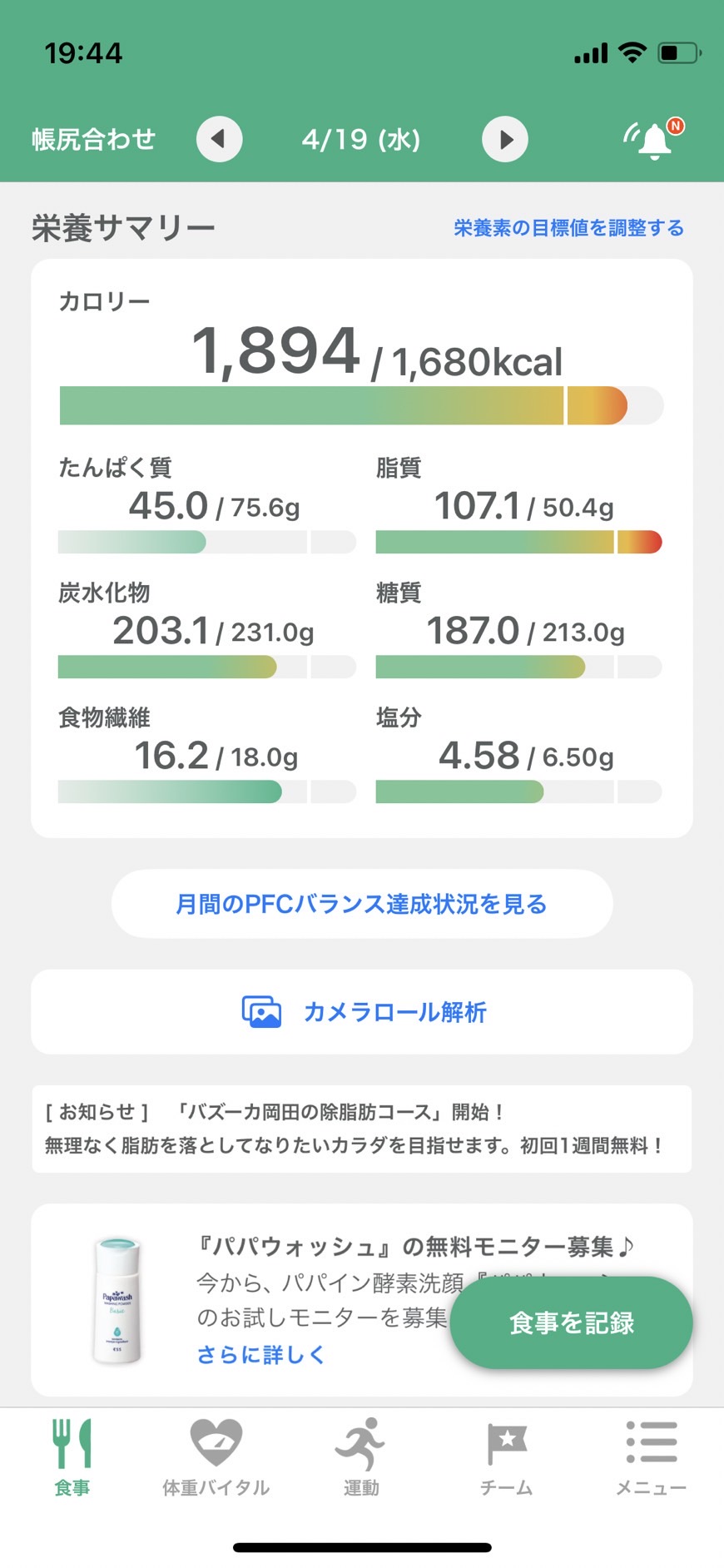Open the バズーカ岡田の除脂肪コース notice
Viewport: 724px width, 1568px height.
[362, 1129]
